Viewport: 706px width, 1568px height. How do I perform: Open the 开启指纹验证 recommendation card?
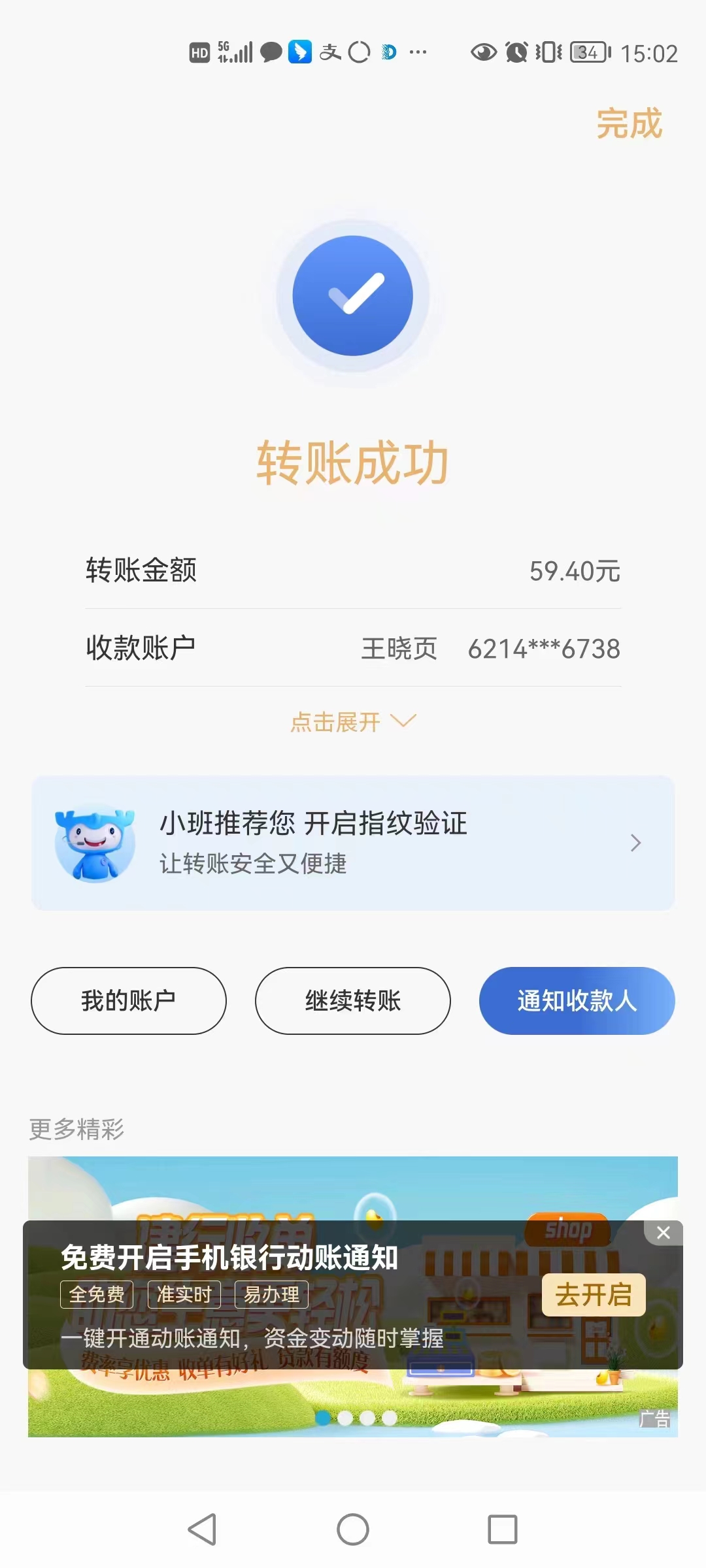(353, 843)
